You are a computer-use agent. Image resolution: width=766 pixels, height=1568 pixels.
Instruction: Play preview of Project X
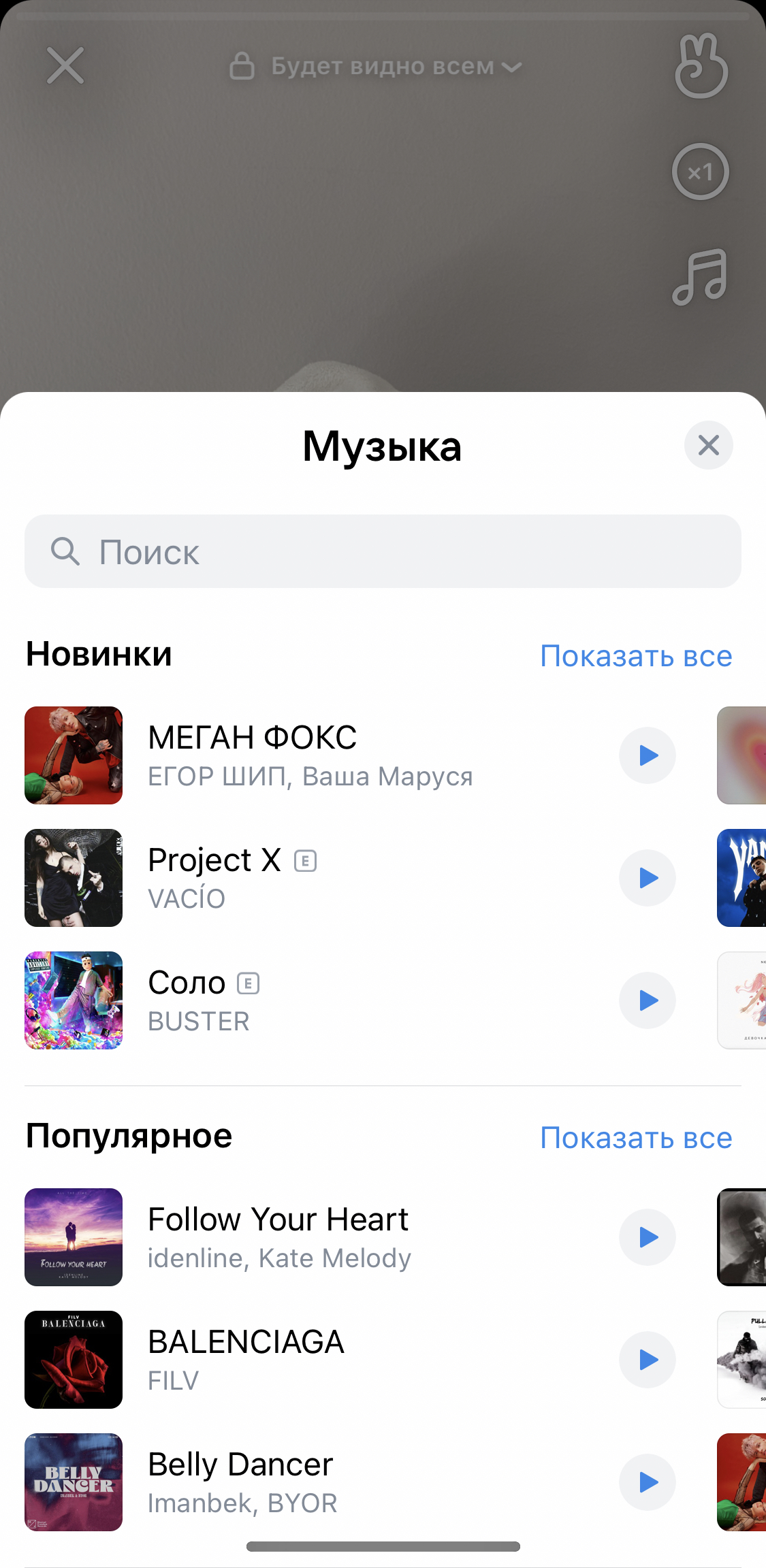(x=647, y=878)
